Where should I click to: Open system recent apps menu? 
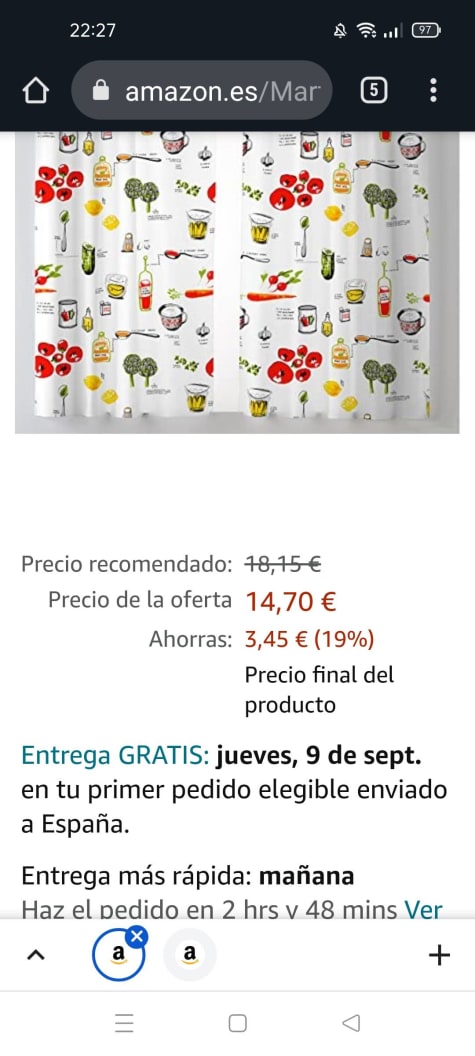coord(124,1024)
